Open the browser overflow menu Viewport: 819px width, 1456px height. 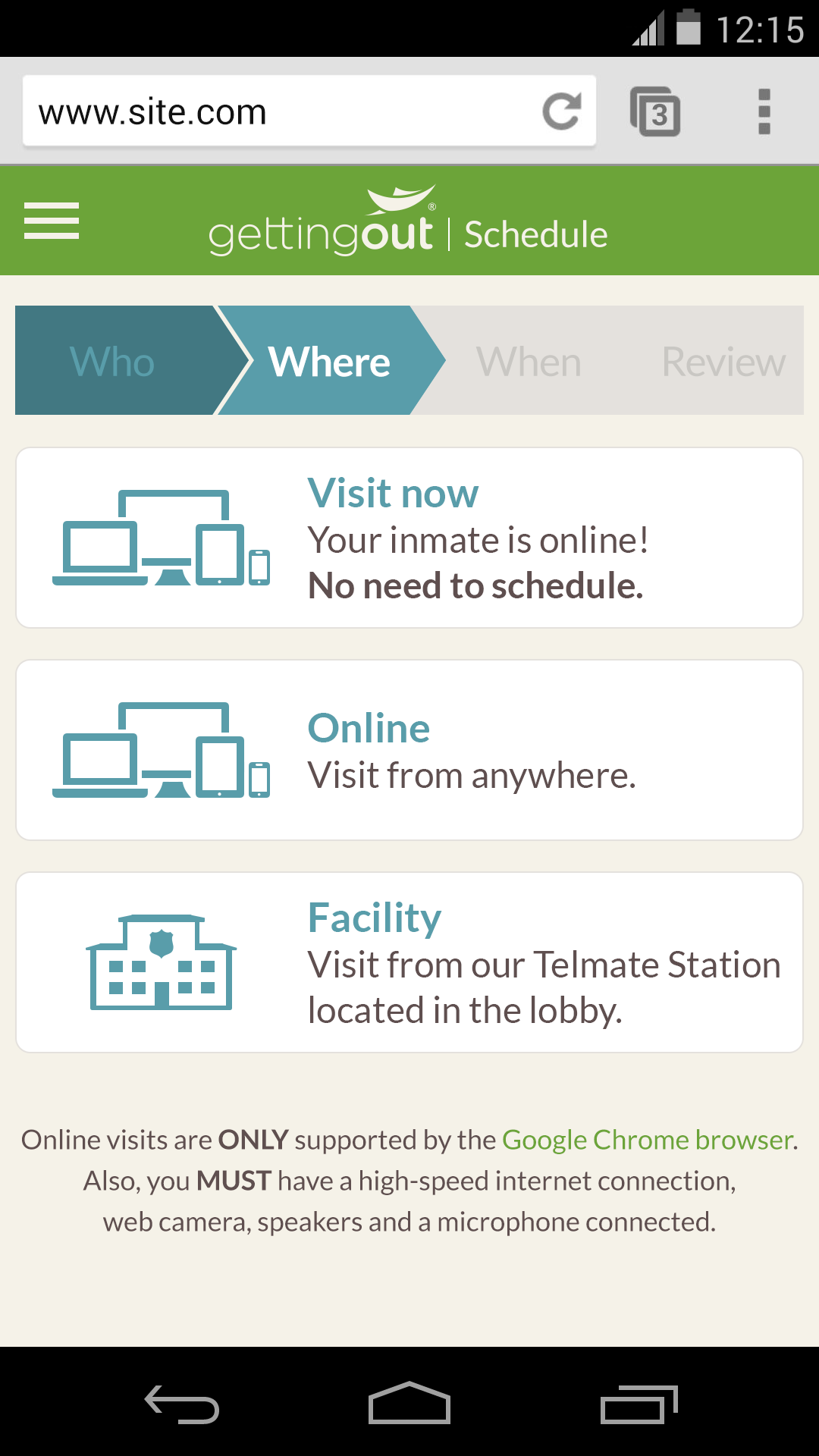(764, 111)
